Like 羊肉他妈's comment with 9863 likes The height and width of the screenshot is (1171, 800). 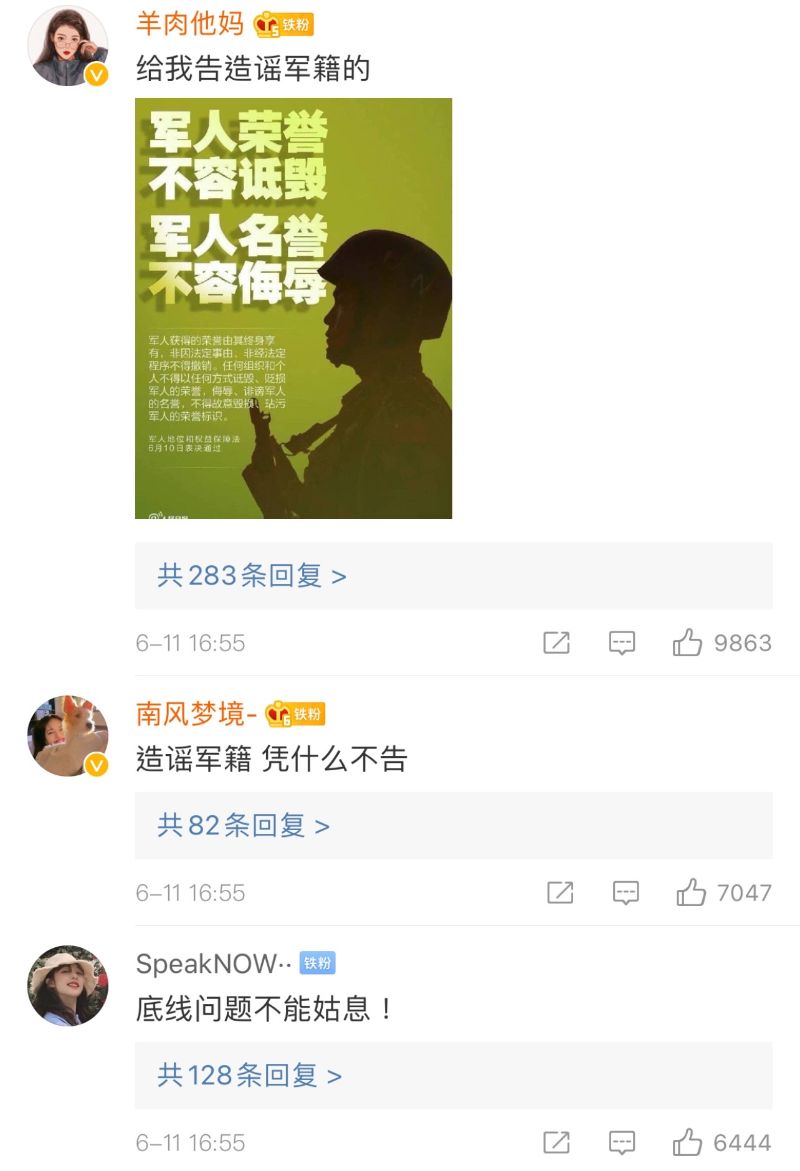[688, 643]
